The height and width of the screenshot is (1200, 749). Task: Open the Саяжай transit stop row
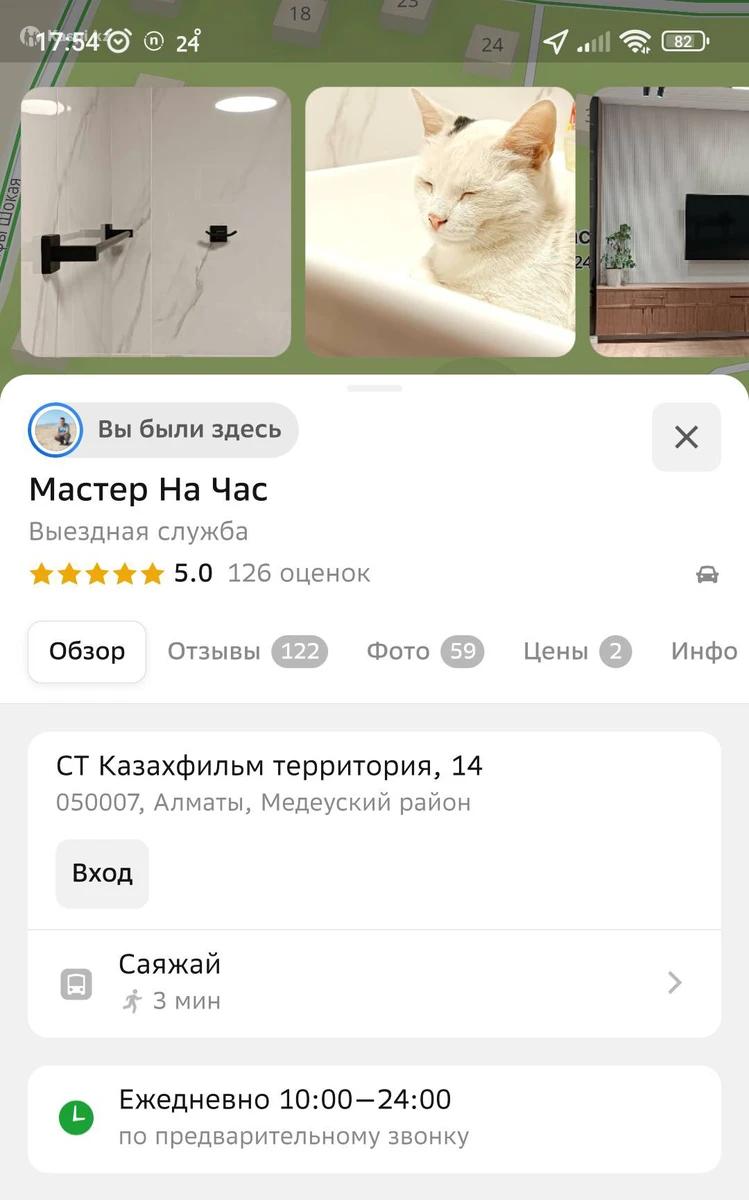[374, 983]
